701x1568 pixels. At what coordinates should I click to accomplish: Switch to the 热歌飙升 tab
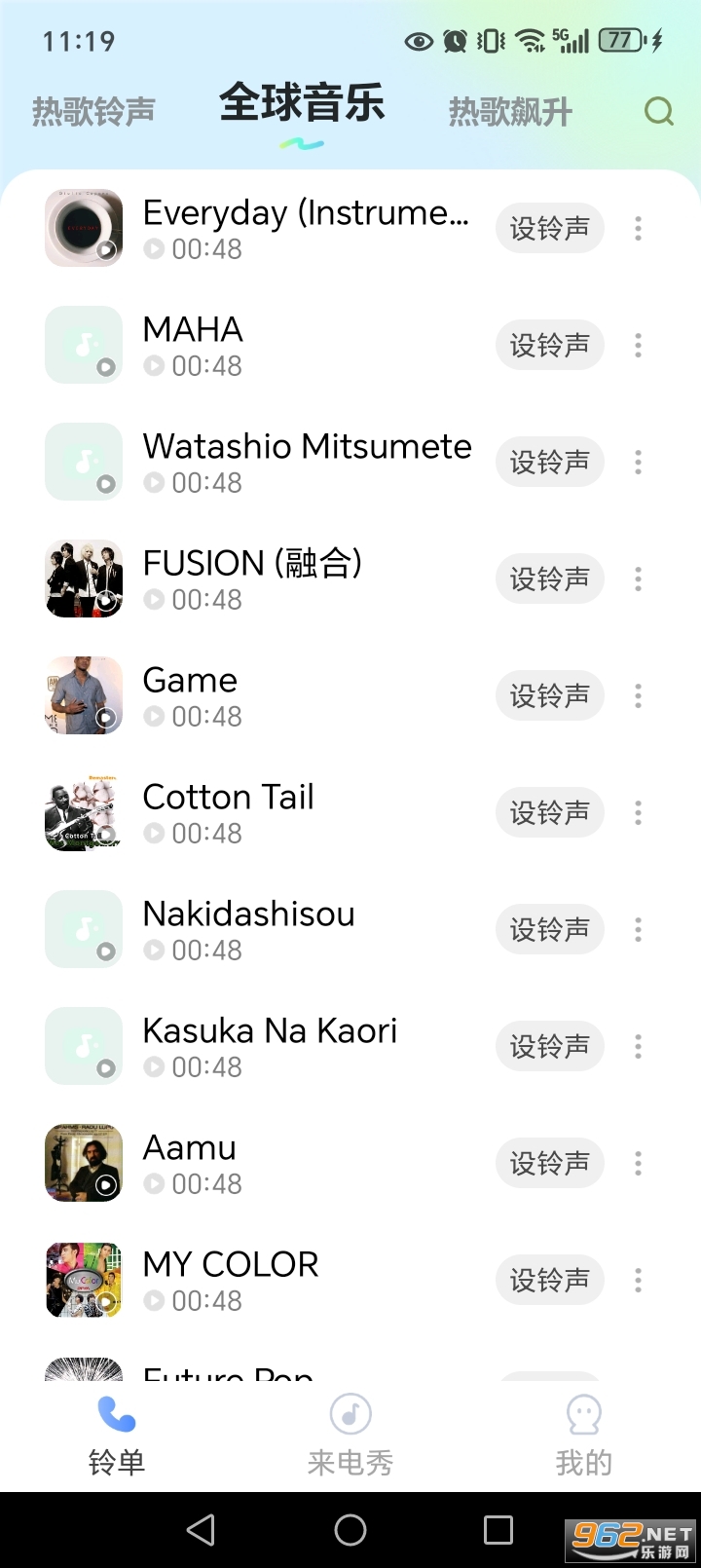(x=510, y=111)
